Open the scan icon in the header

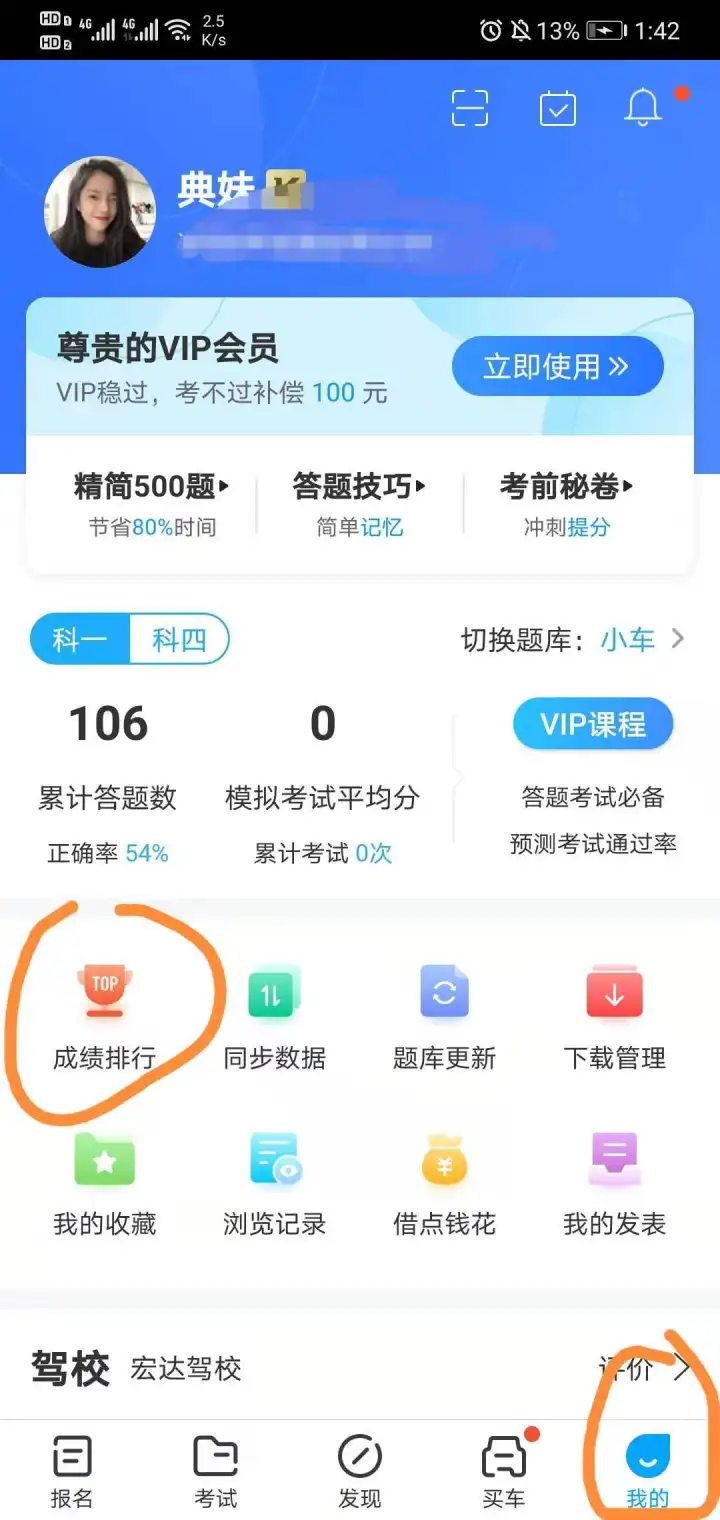(x=470, y=108)
